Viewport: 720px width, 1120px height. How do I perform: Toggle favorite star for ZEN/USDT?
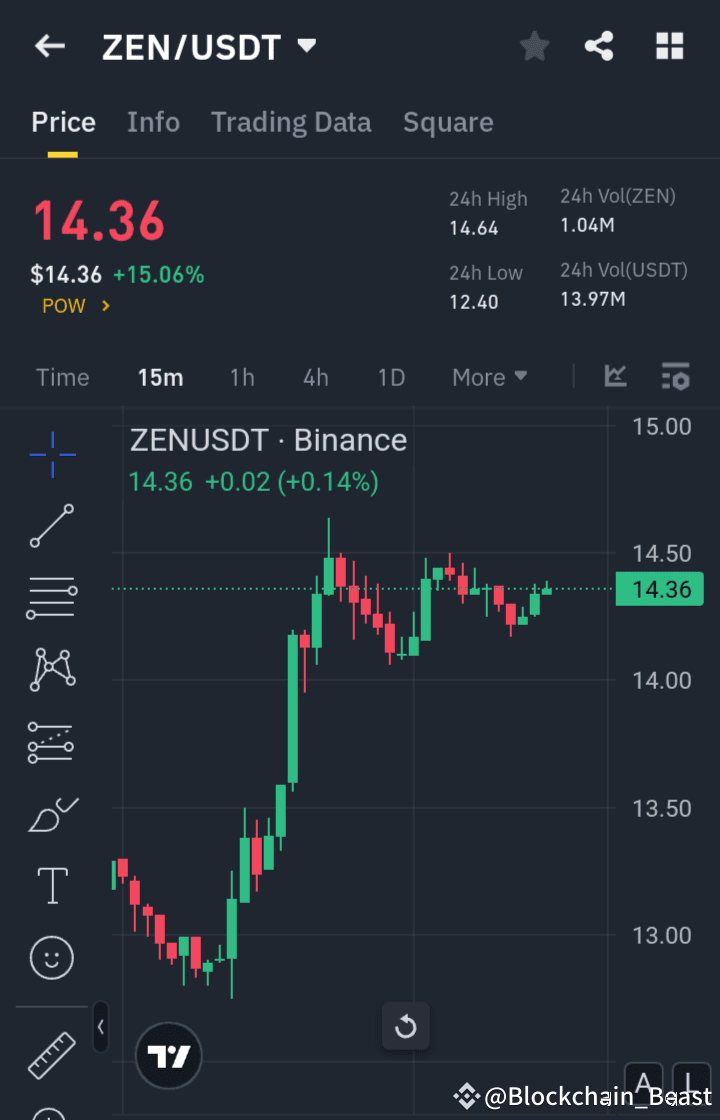click(x=534, y=45)
